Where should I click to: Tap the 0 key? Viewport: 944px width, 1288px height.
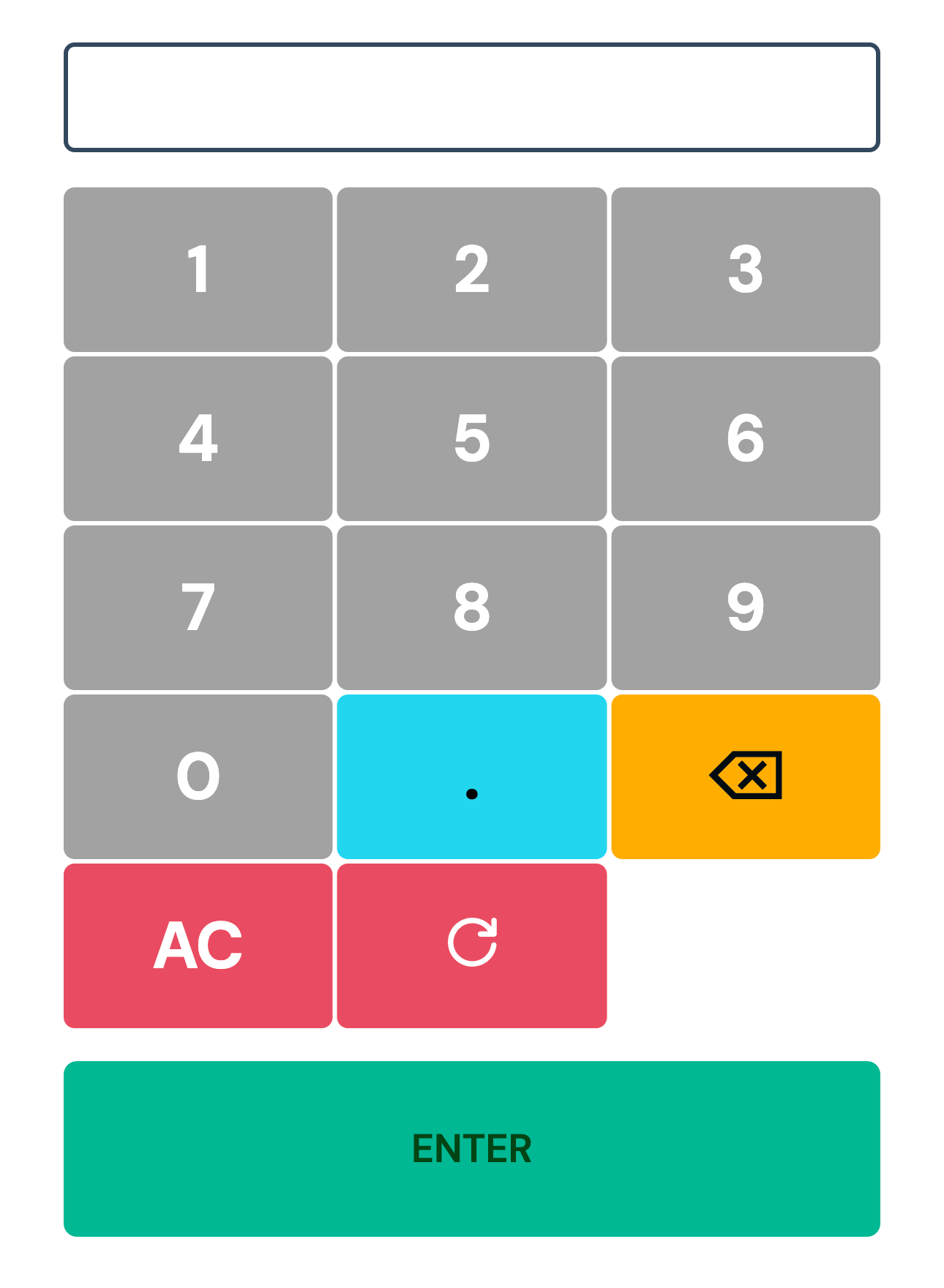(198, 776)
